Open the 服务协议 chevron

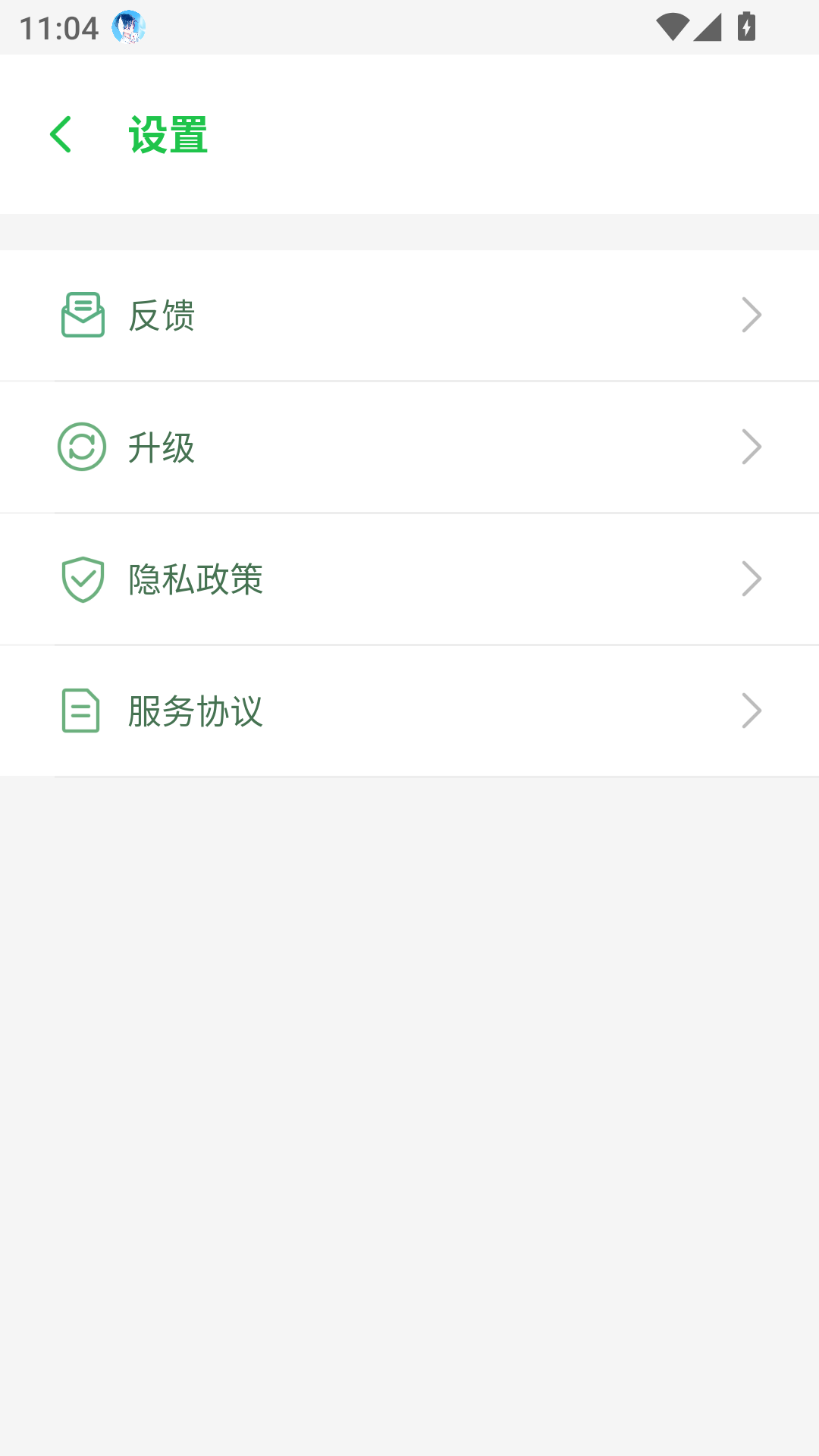coord(752,710)
